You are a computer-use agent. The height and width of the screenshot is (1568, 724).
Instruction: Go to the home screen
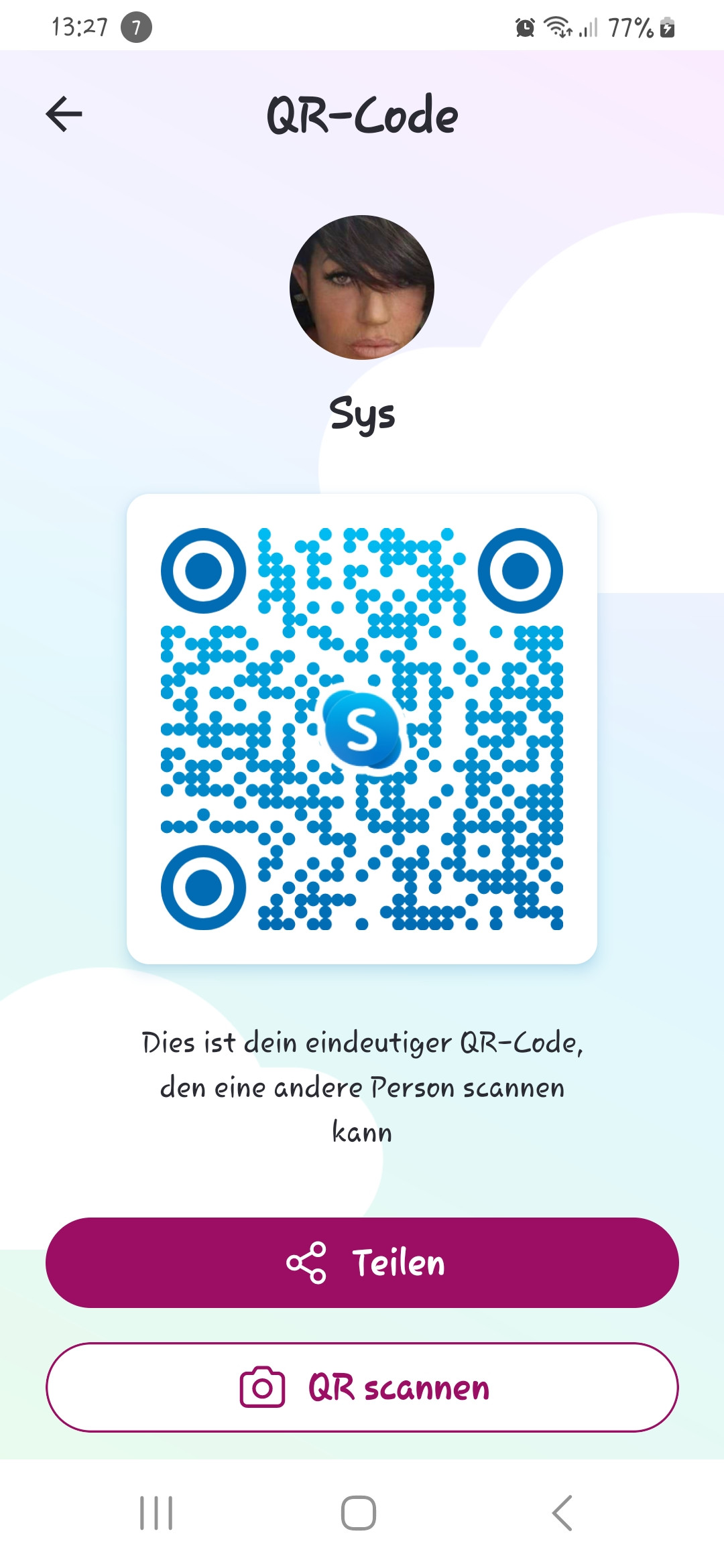(359, 1513)
